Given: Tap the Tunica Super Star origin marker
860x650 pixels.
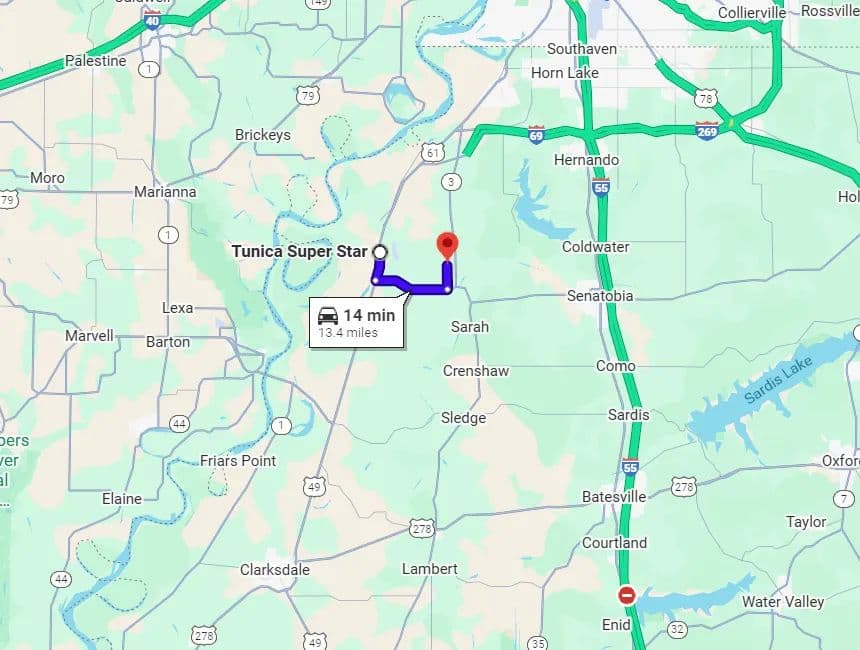Looking at the screenshot, I should [x=380, y=252].
